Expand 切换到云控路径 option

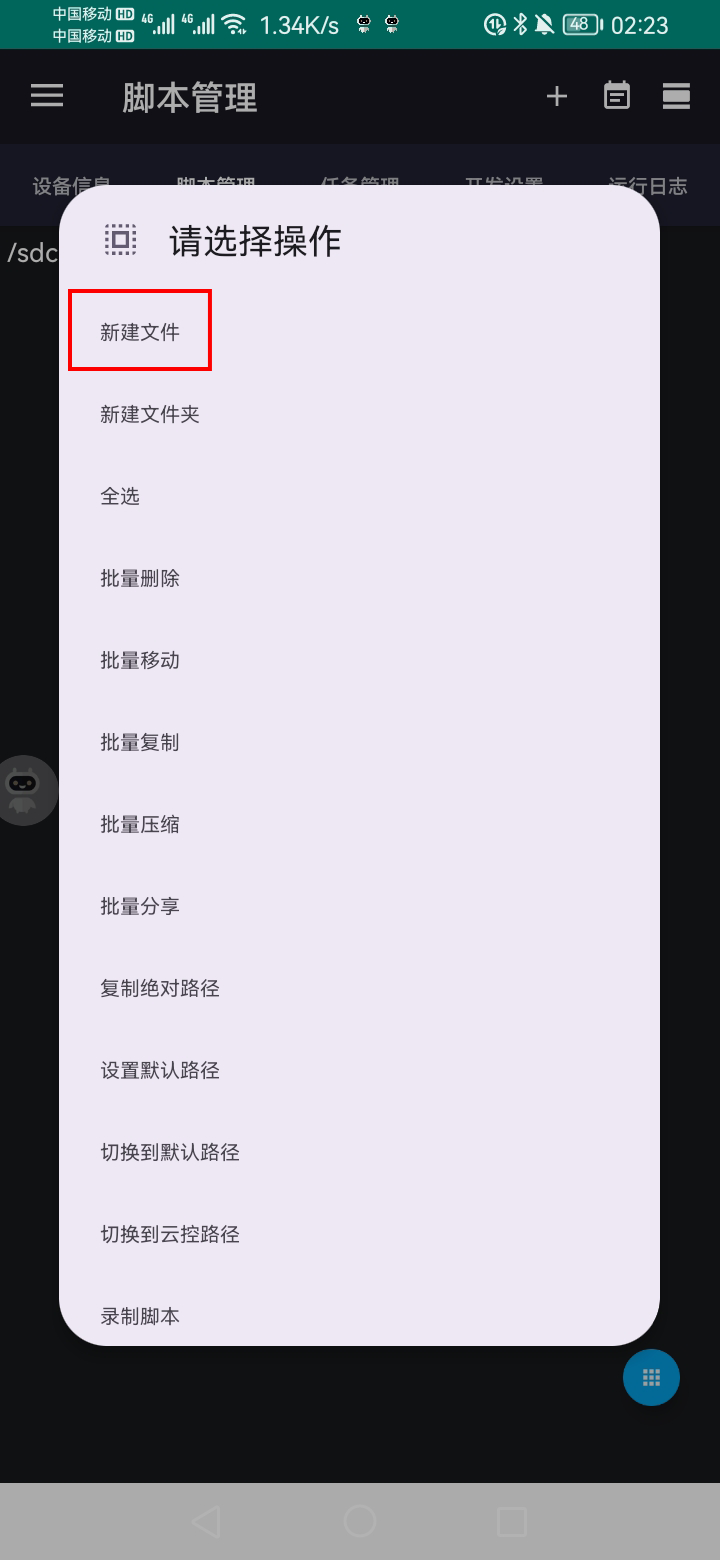170,1234
